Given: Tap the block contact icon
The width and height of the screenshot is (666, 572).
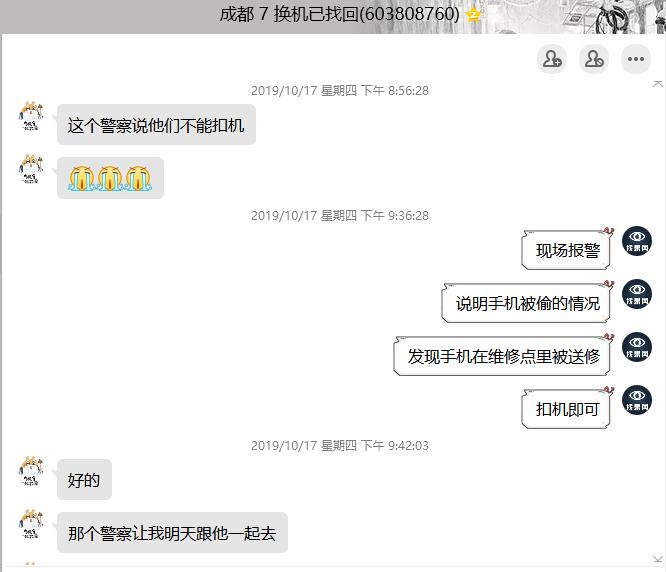Looking at the screenshot, I should 594,59.
